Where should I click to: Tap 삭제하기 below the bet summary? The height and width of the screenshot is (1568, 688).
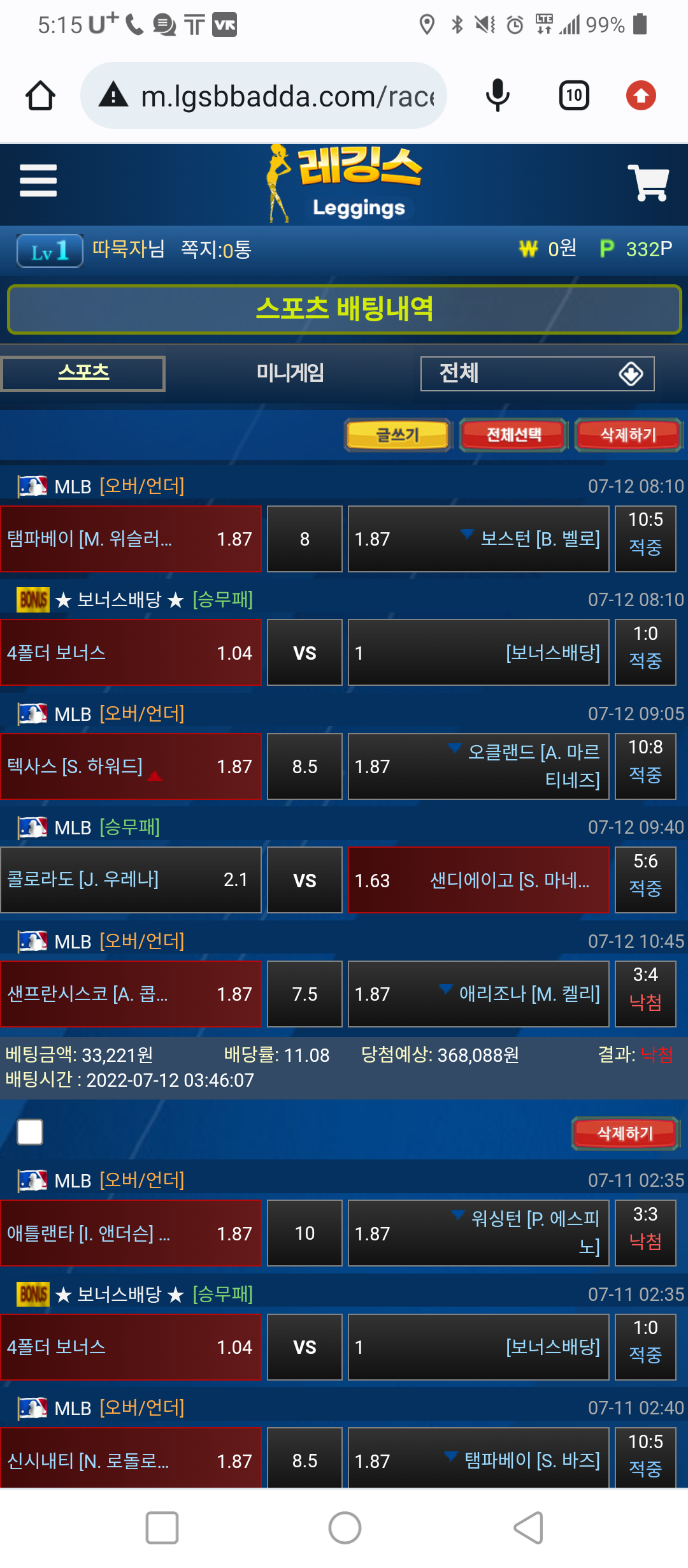click(625, 1133)
